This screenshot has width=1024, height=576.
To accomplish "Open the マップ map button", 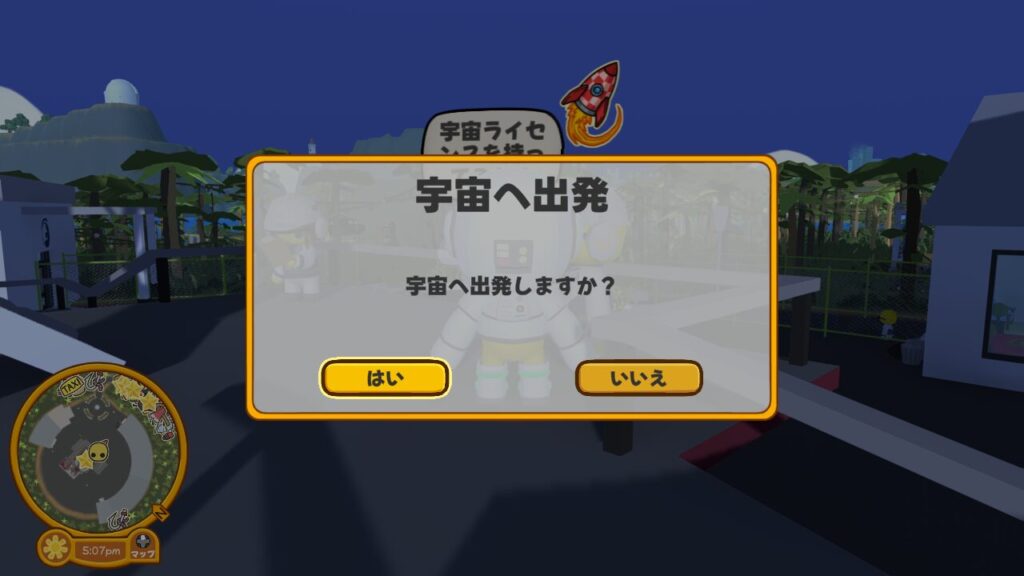I will click(x=144, y=548).
